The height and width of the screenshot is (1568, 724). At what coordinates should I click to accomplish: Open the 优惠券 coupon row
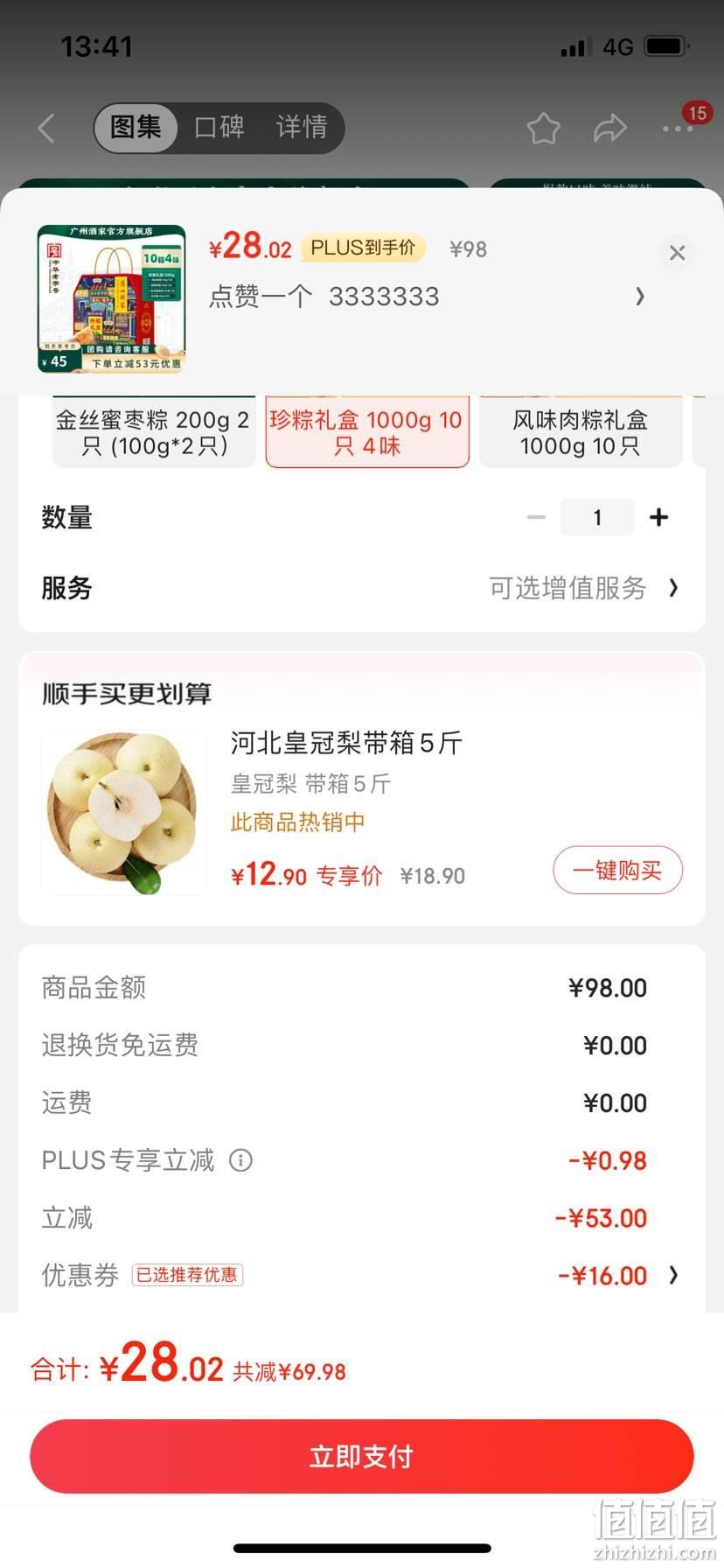coord(361,1276)
